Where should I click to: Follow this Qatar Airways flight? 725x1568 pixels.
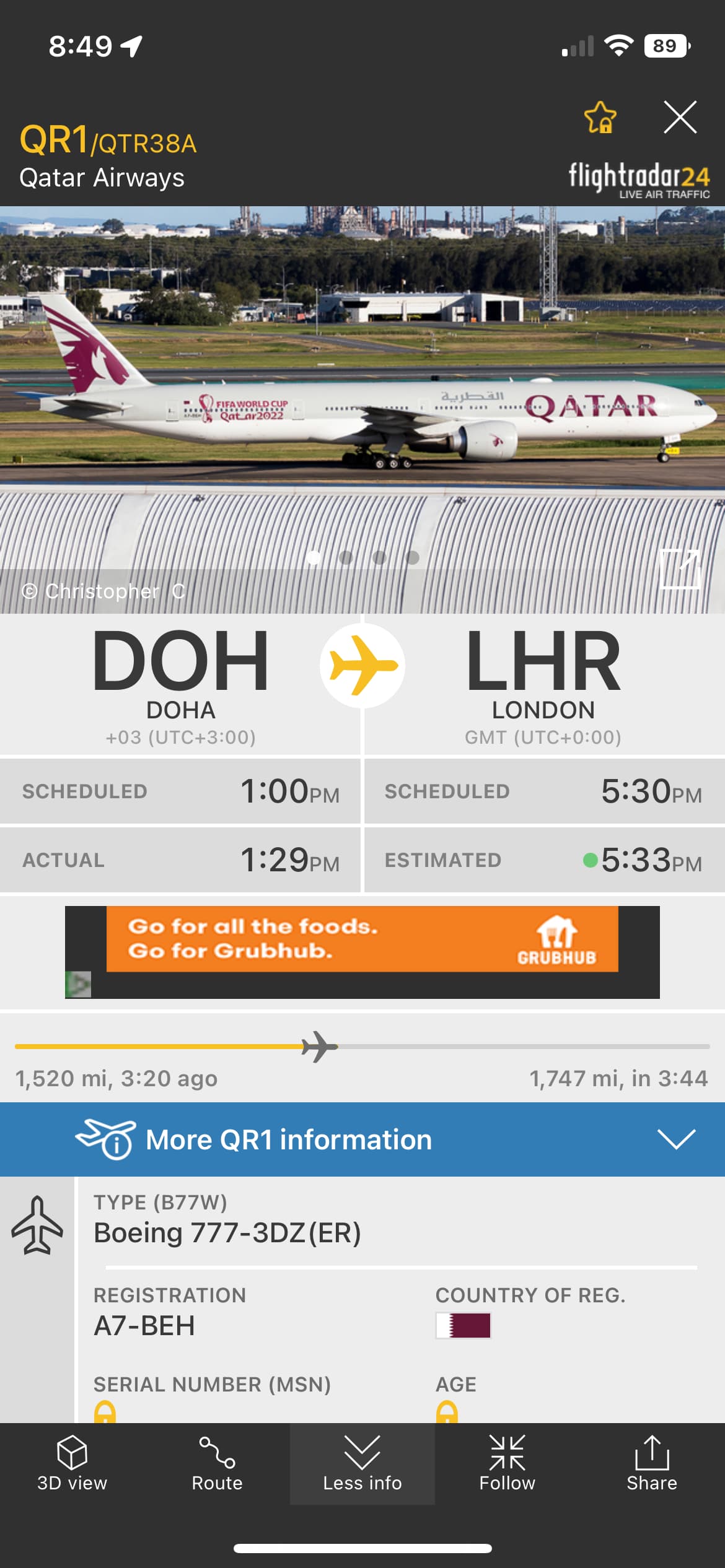(507, 1464)
